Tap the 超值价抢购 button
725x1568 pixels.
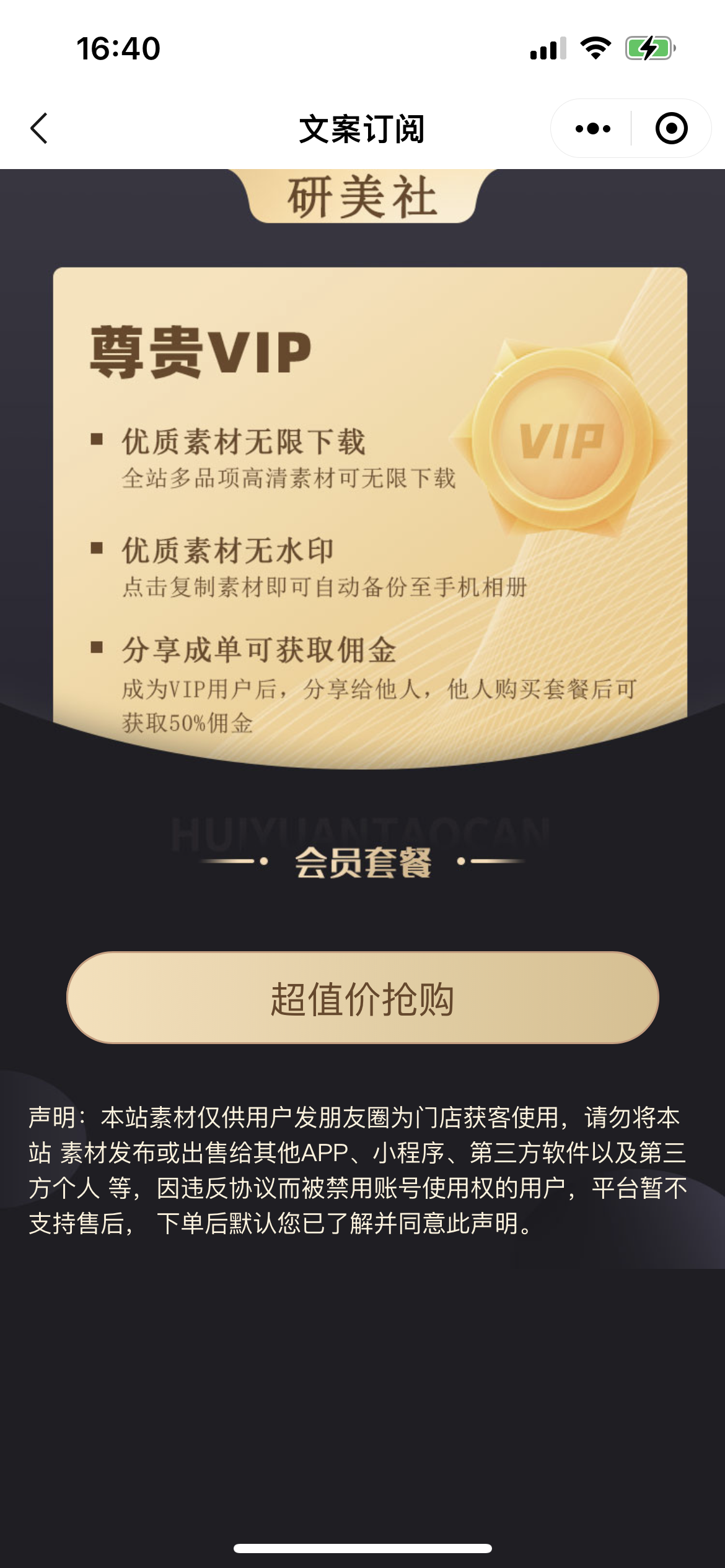[362, 998]
